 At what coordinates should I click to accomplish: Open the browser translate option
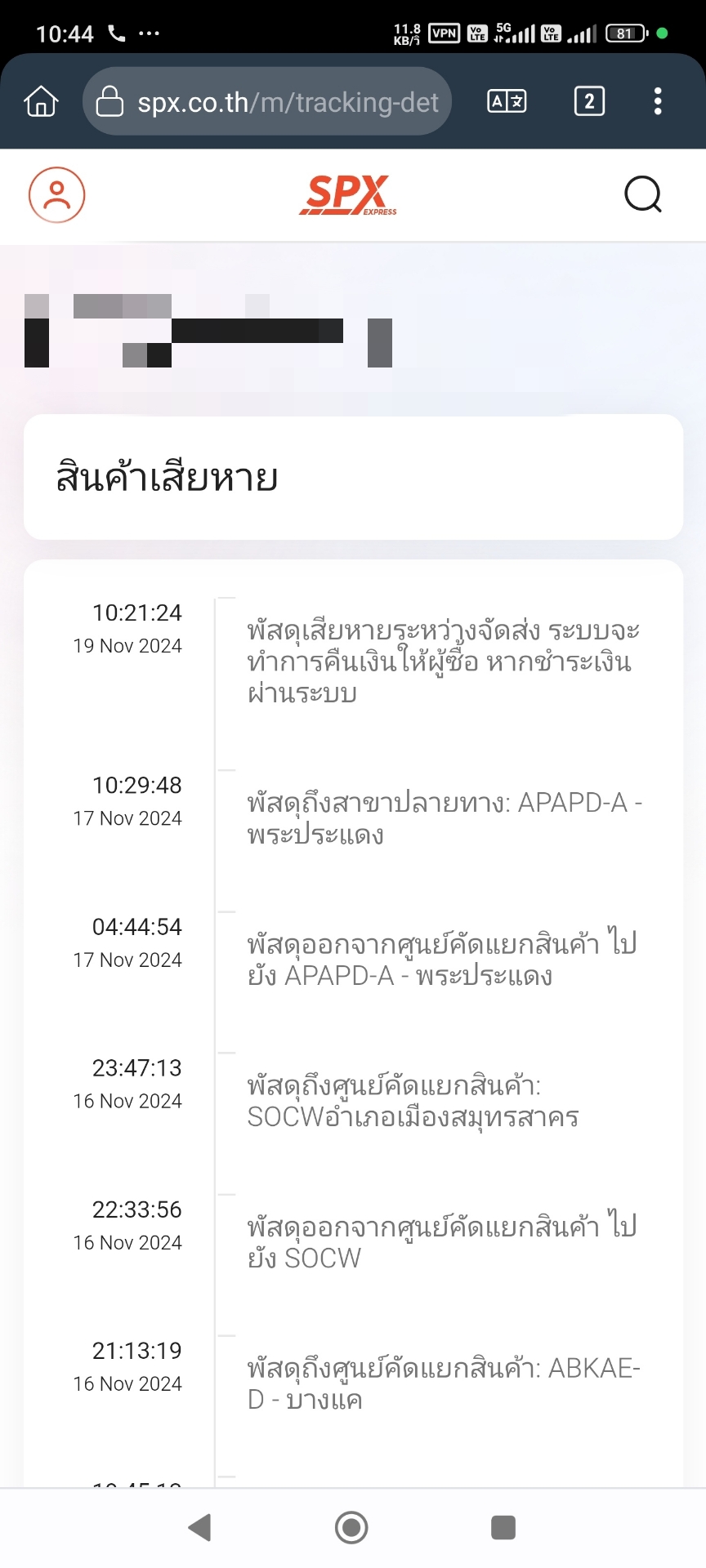[507, 101]
